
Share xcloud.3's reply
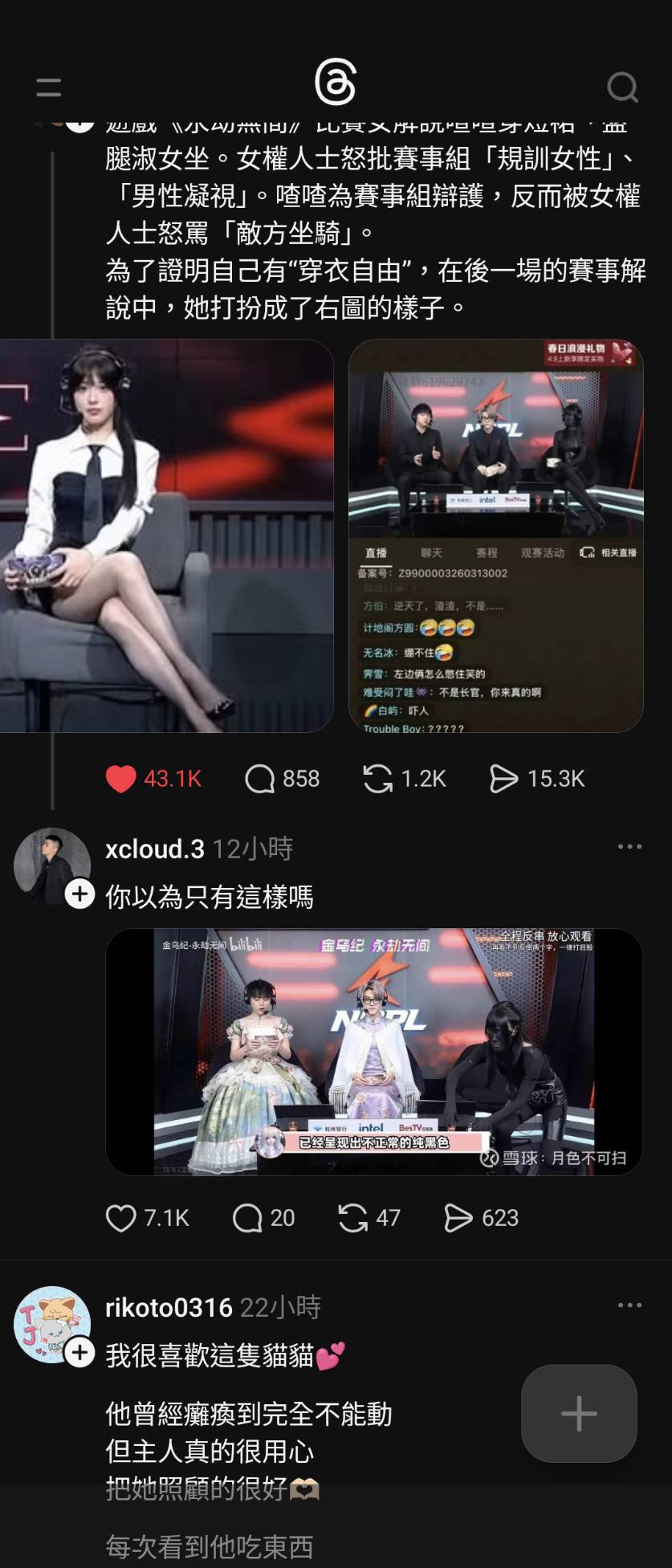458,1218
